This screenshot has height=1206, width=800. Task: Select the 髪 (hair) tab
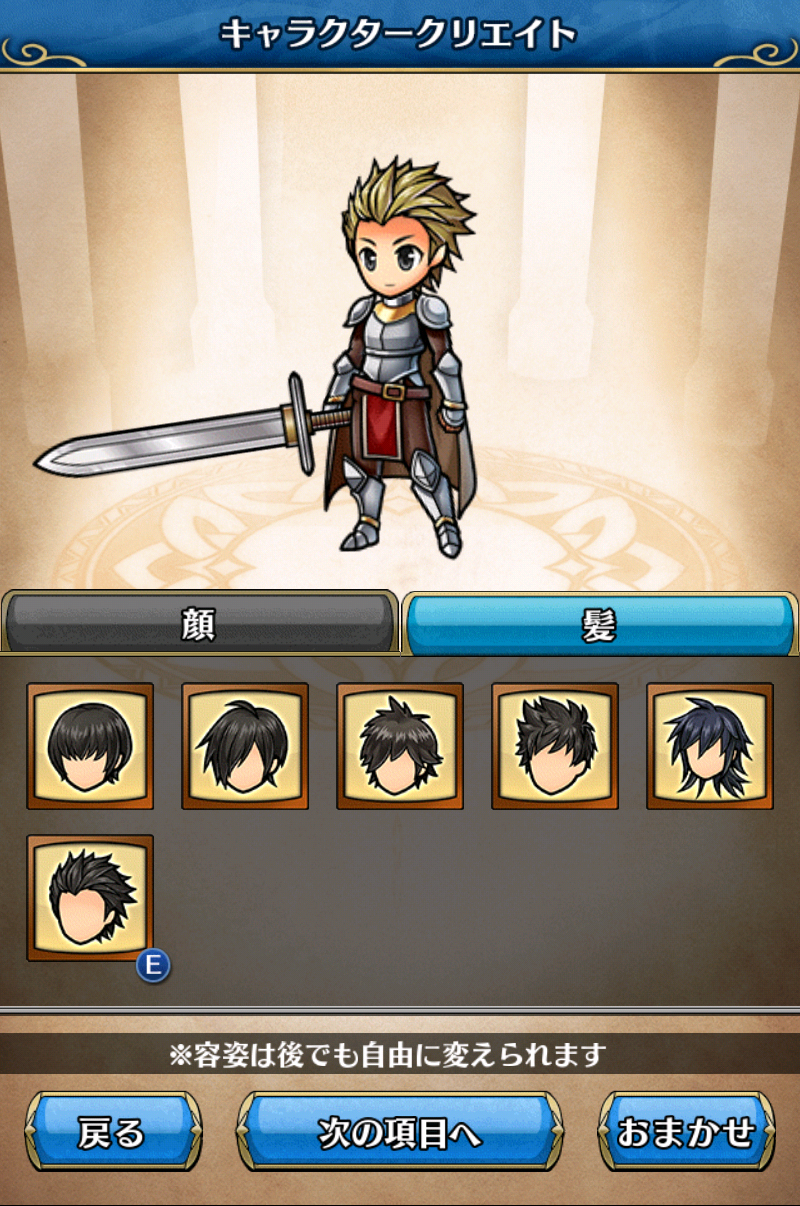coord(600,623)
